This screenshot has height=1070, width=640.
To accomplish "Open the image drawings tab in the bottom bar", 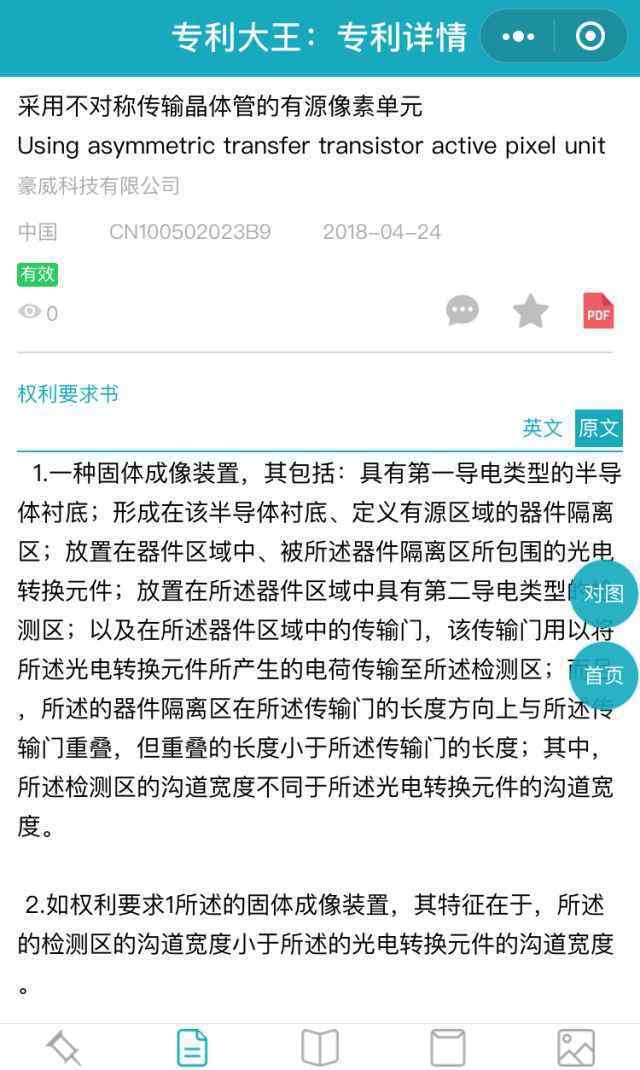I will [576, 1047].
